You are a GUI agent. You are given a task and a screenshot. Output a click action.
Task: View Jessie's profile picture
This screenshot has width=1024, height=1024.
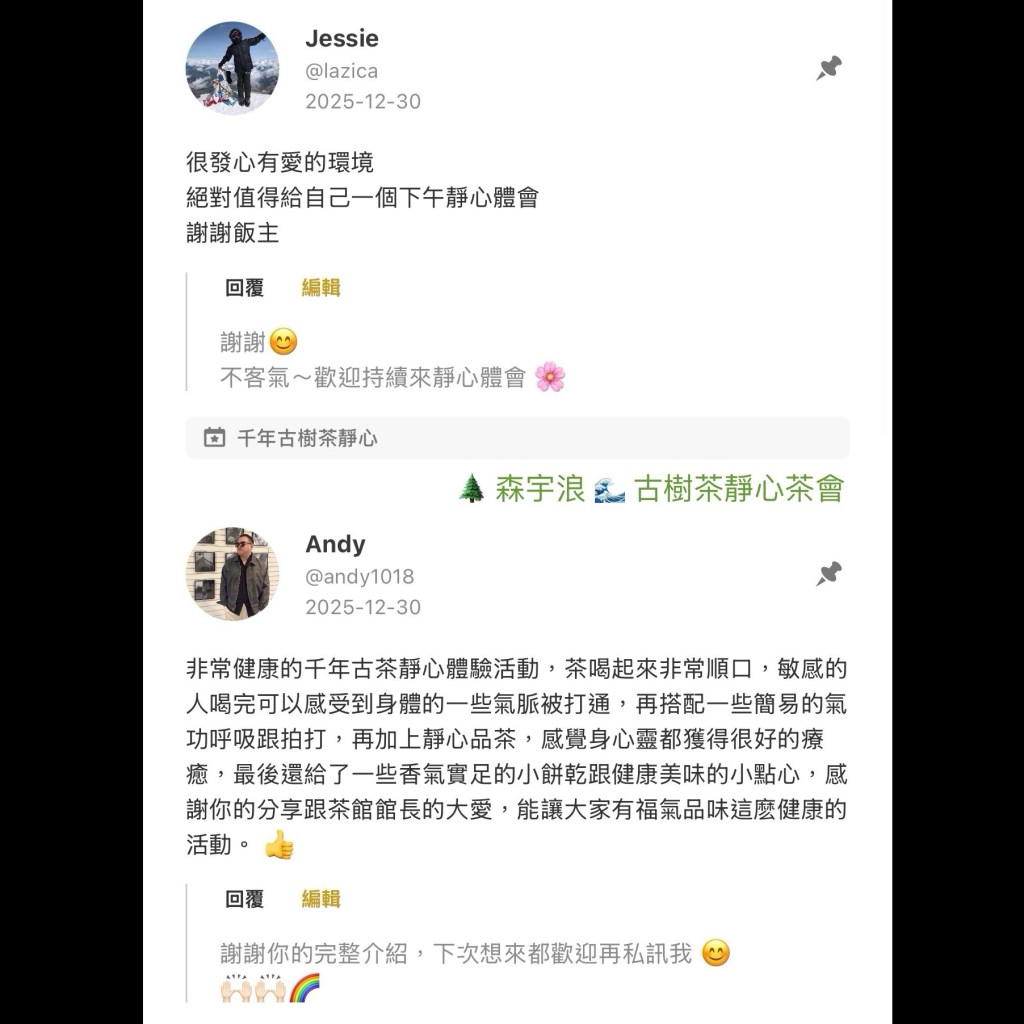tap(233, 68)
